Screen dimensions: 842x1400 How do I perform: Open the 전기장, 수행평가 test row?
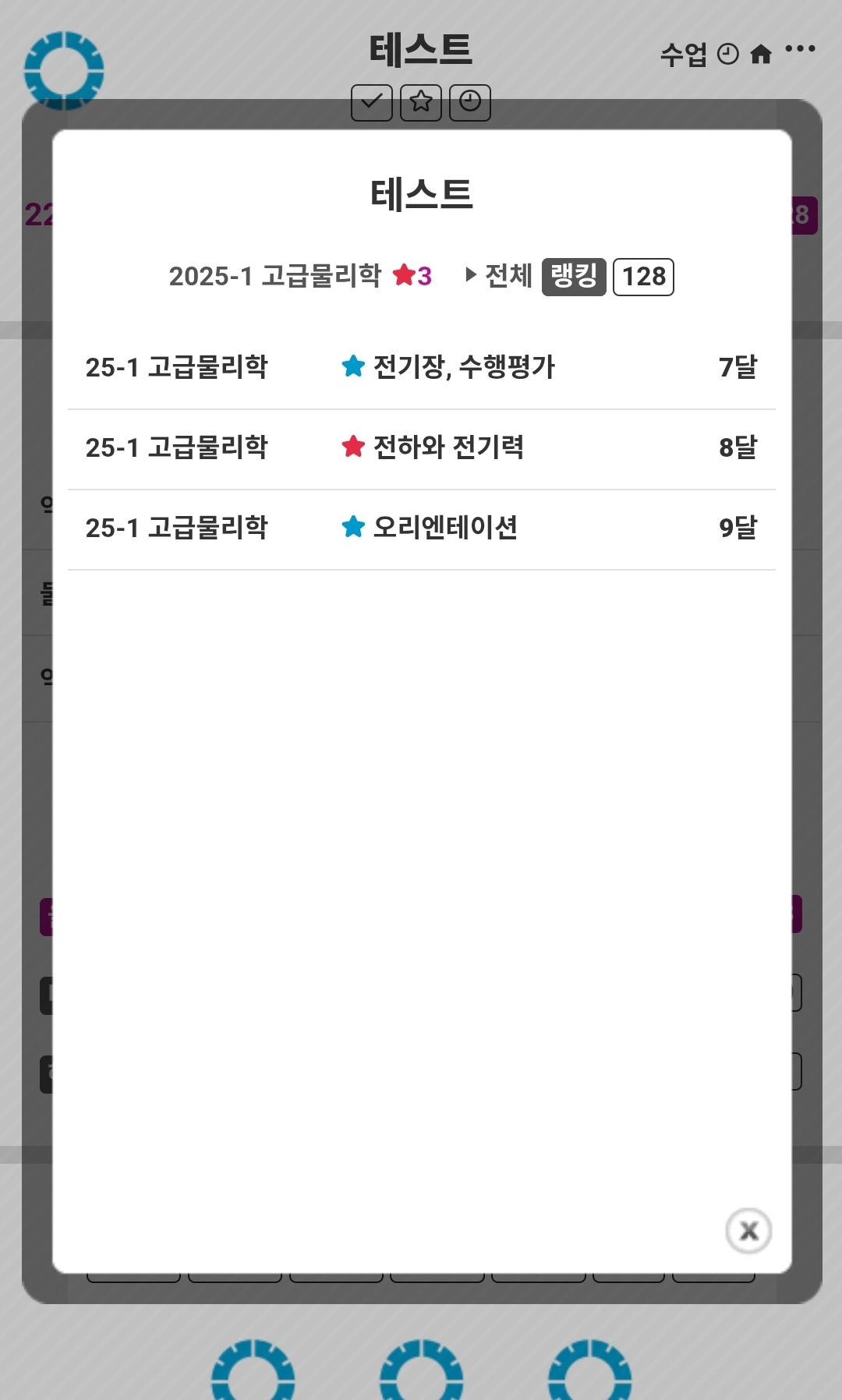421,367
